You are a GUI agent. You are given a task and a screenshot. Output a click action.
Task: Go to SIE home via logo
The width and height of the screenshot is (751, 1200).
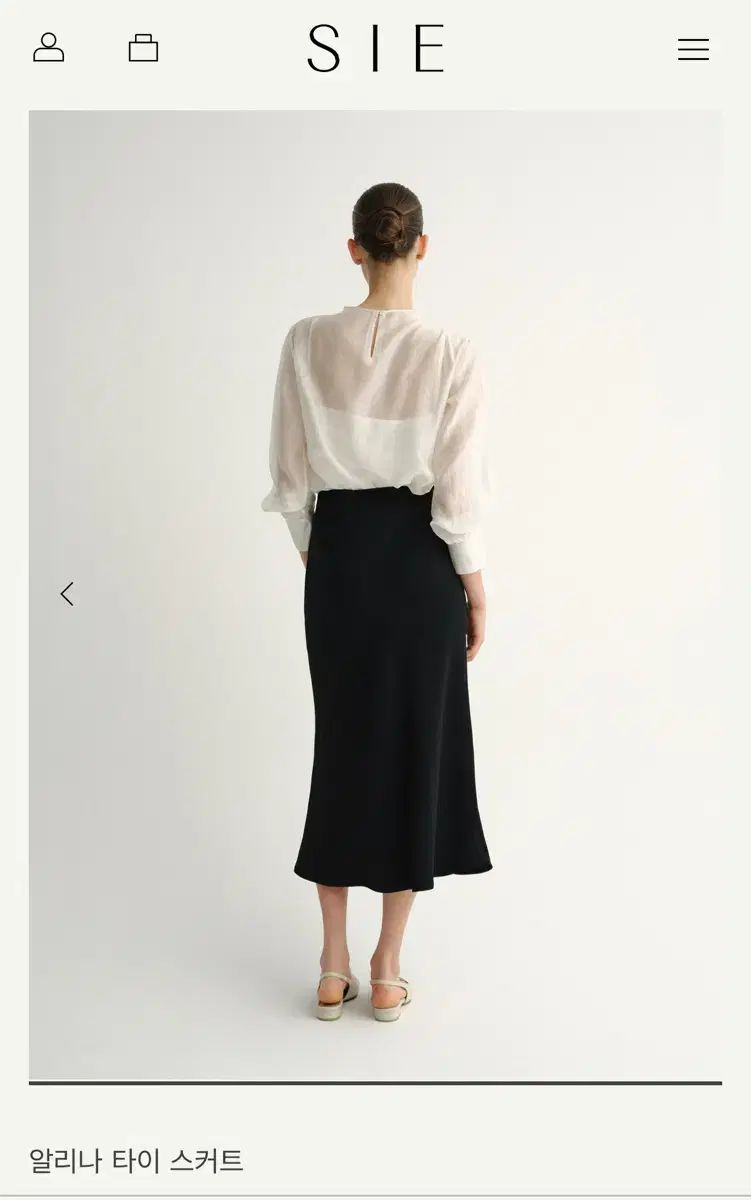tap(375, 49)
